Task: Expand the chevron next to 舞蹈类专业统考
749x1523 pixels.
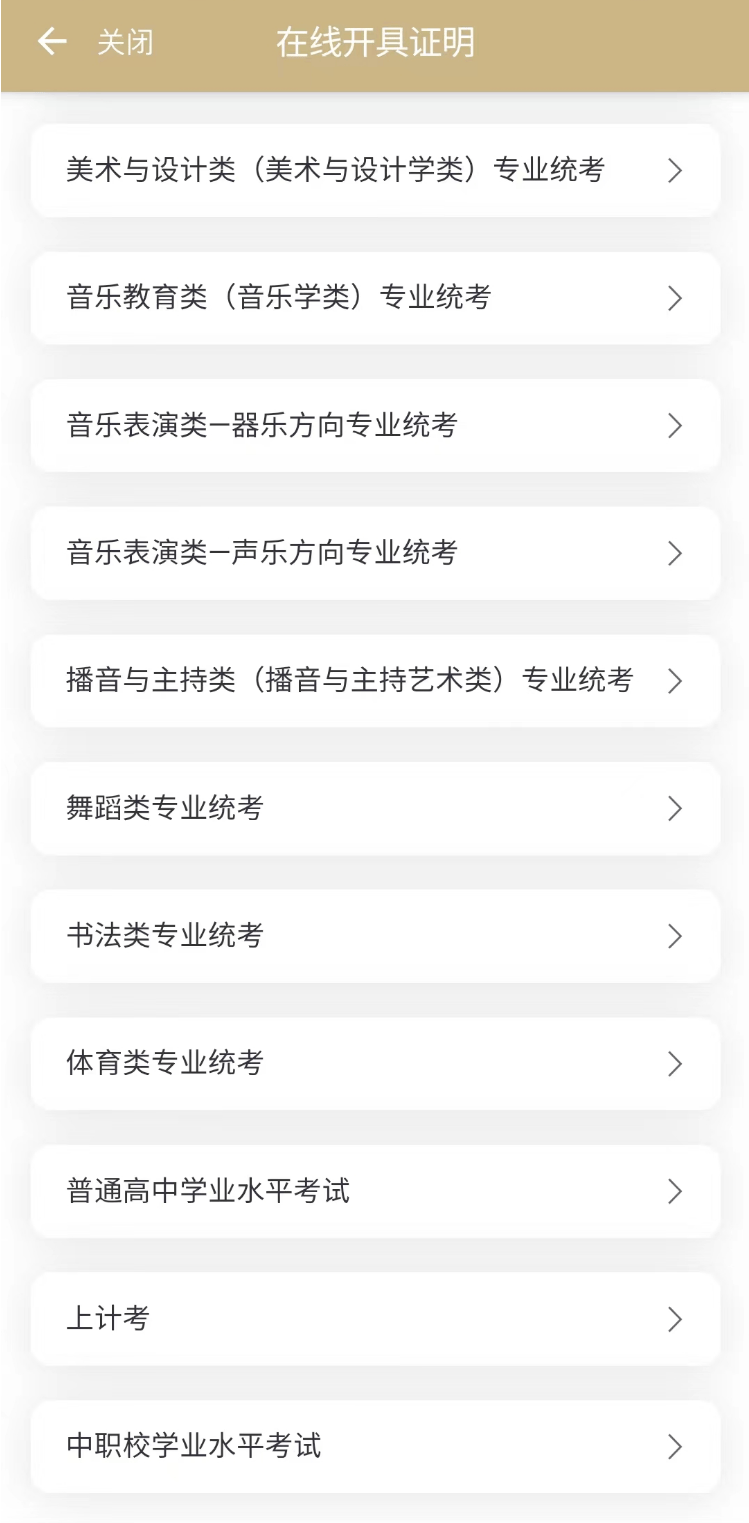Action: tap(676, 808)
